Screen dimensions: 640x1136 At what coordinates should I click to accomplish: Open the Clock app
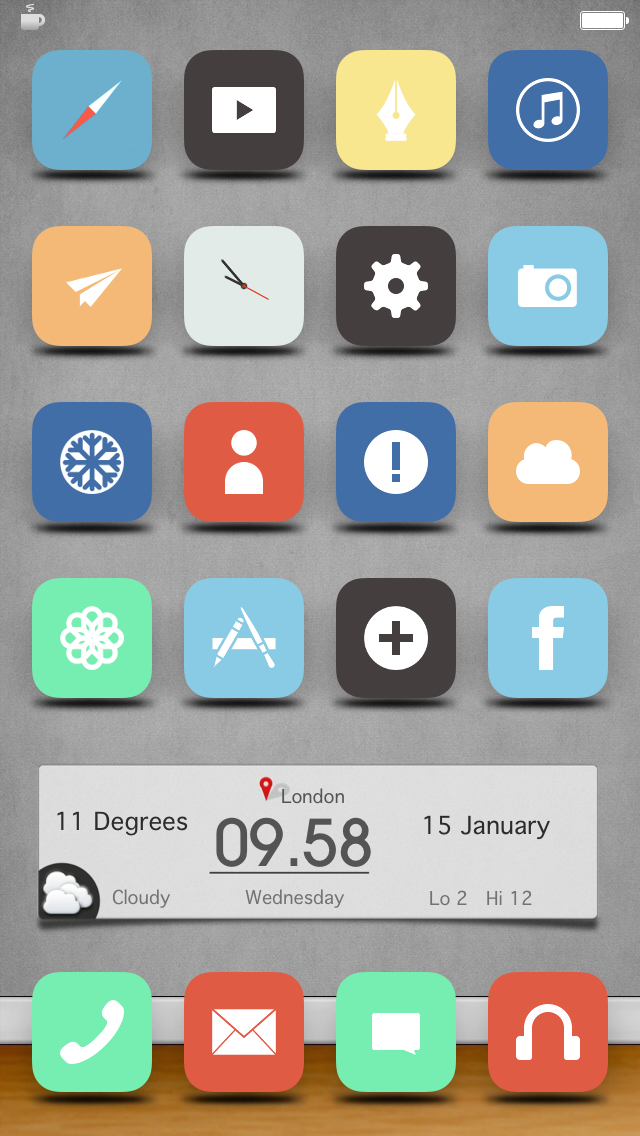(x=244, y=286)
